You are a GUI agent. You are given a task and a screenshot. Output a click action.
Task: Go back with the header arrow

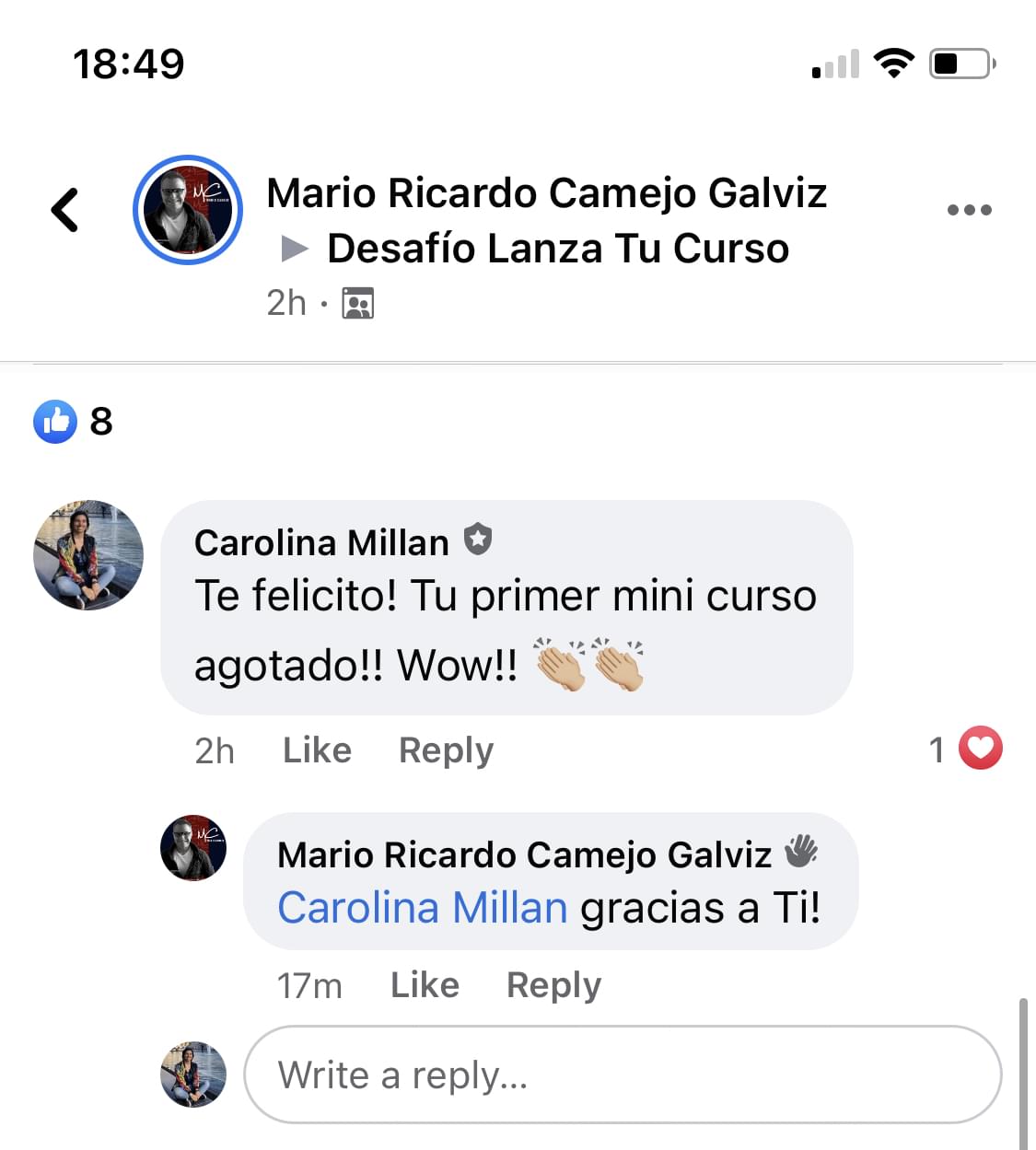(x=64, y=210)
